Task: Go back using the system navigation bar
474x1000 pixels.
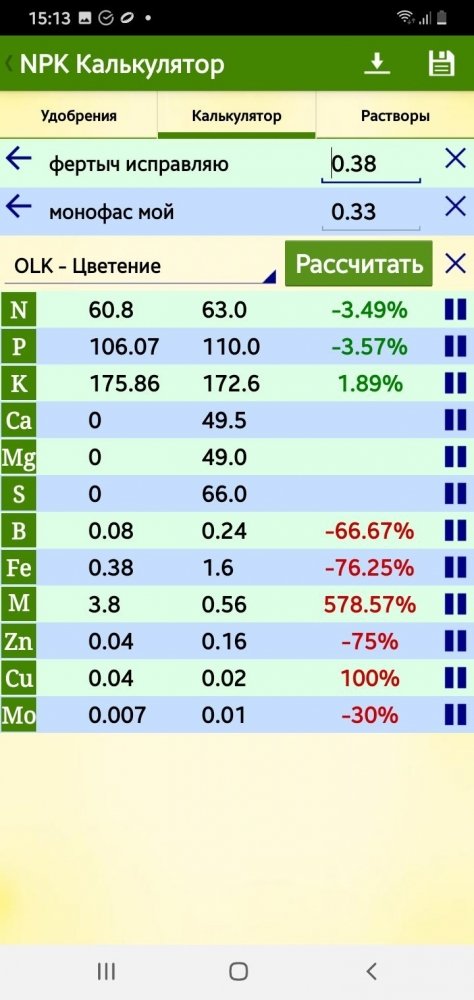Action: pyautogui.click(x=371, y=971)
